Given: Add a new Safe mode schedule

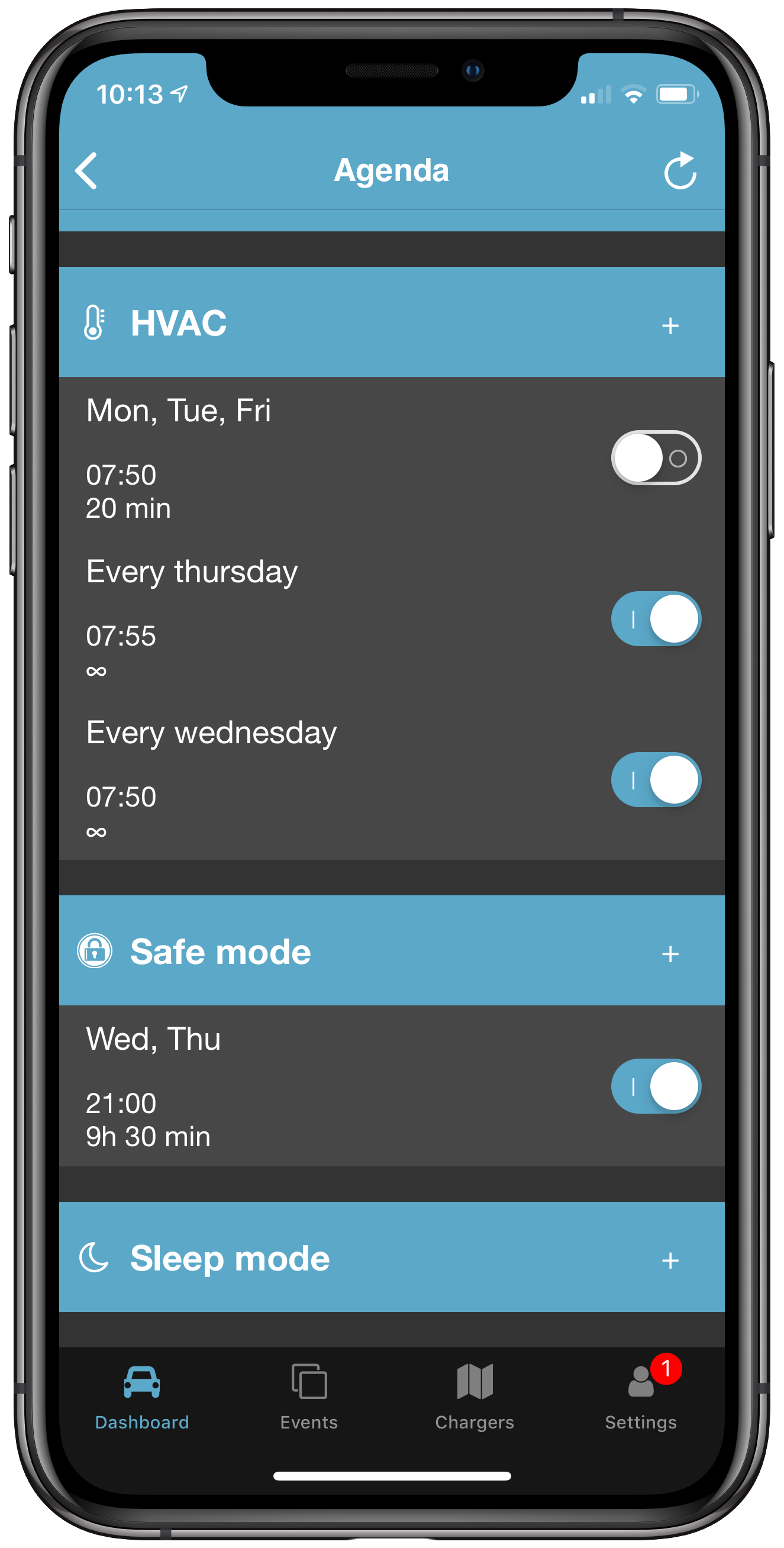Looking at the screenshot, I should pos(669,954).
